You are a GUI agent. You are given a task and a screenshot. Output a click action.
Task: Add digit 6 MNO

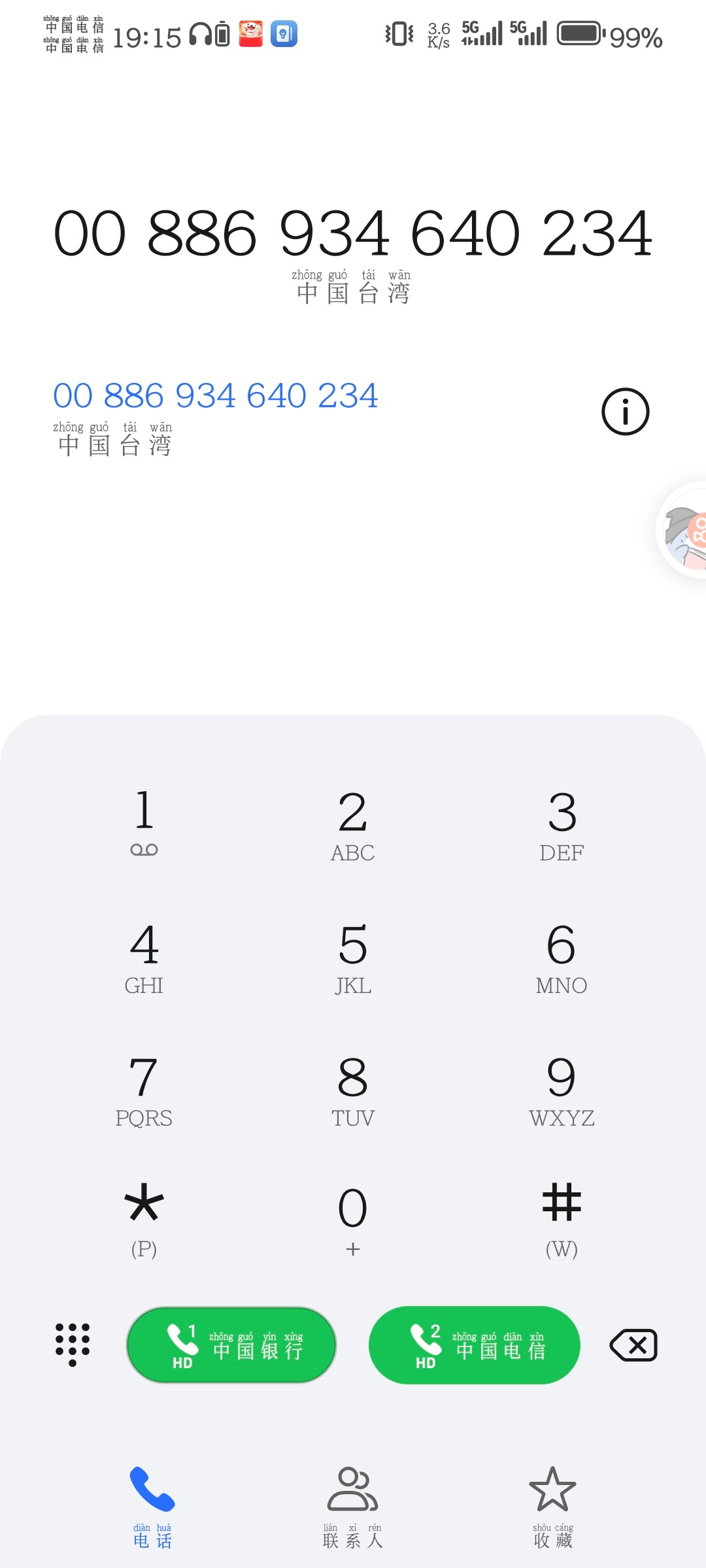pyautogui.click(x=562, y=957)
